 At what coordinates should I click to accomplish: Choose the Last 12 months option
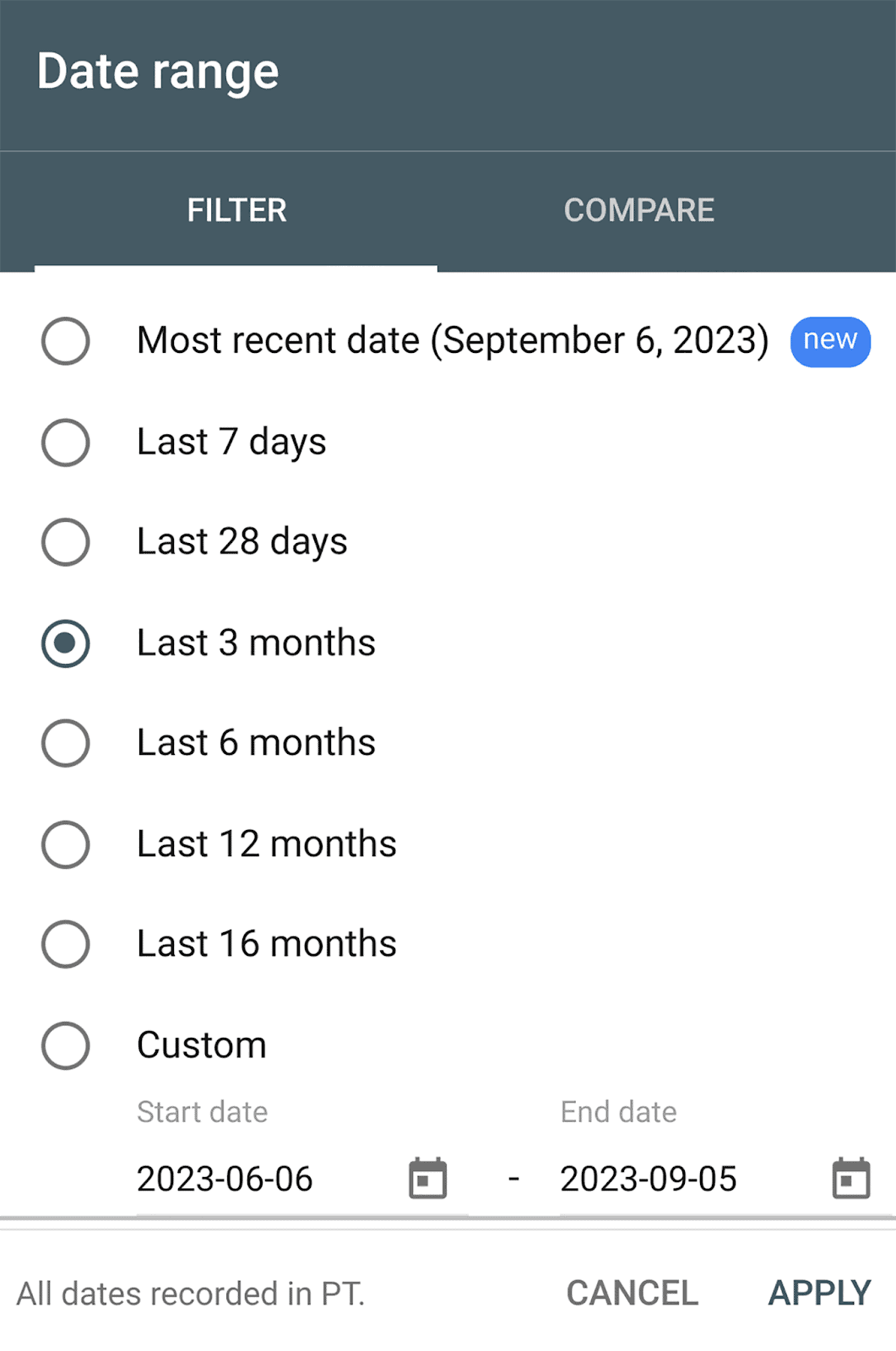tap(66, 844)
